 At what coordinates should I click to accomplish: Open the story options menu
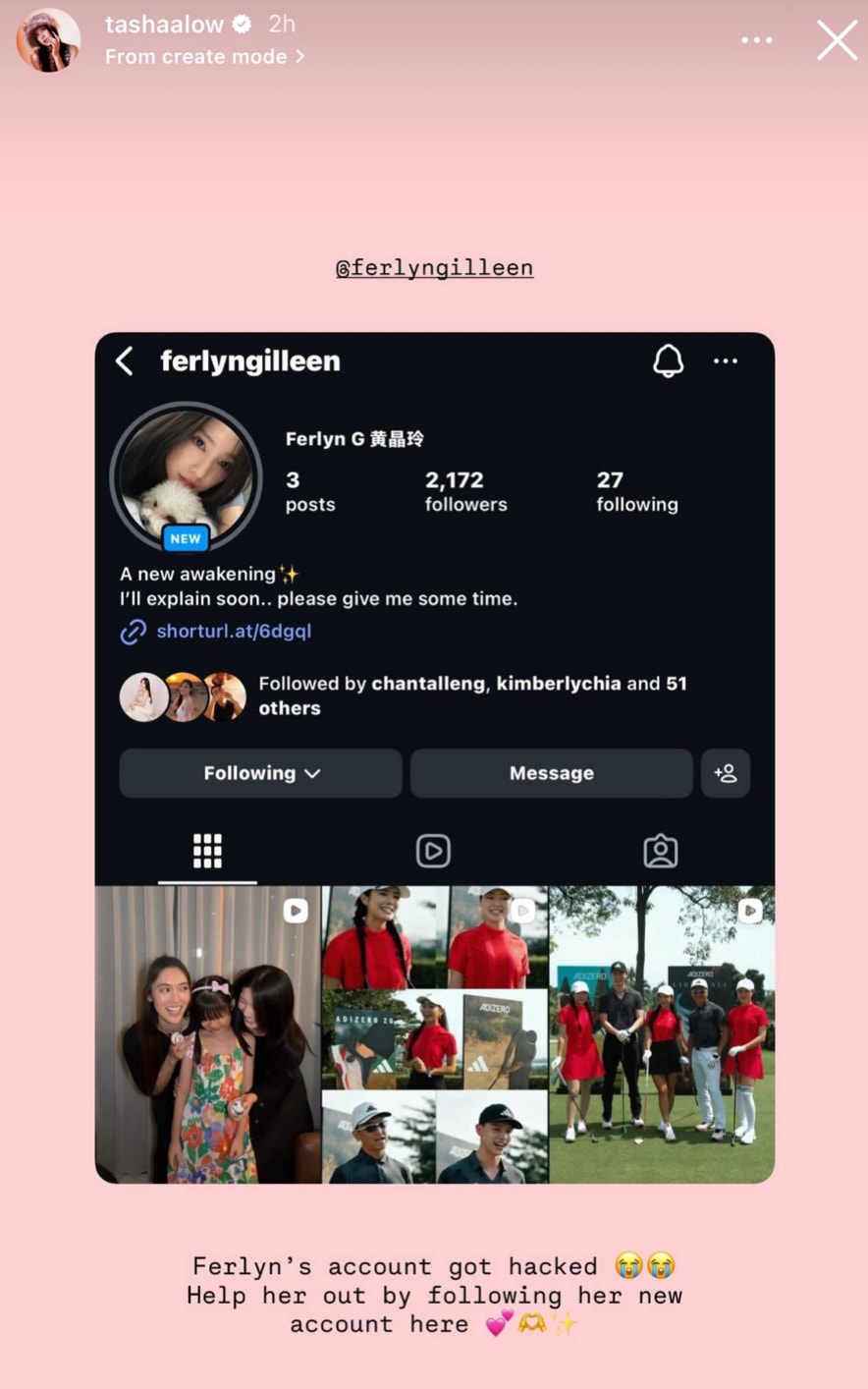756,40
